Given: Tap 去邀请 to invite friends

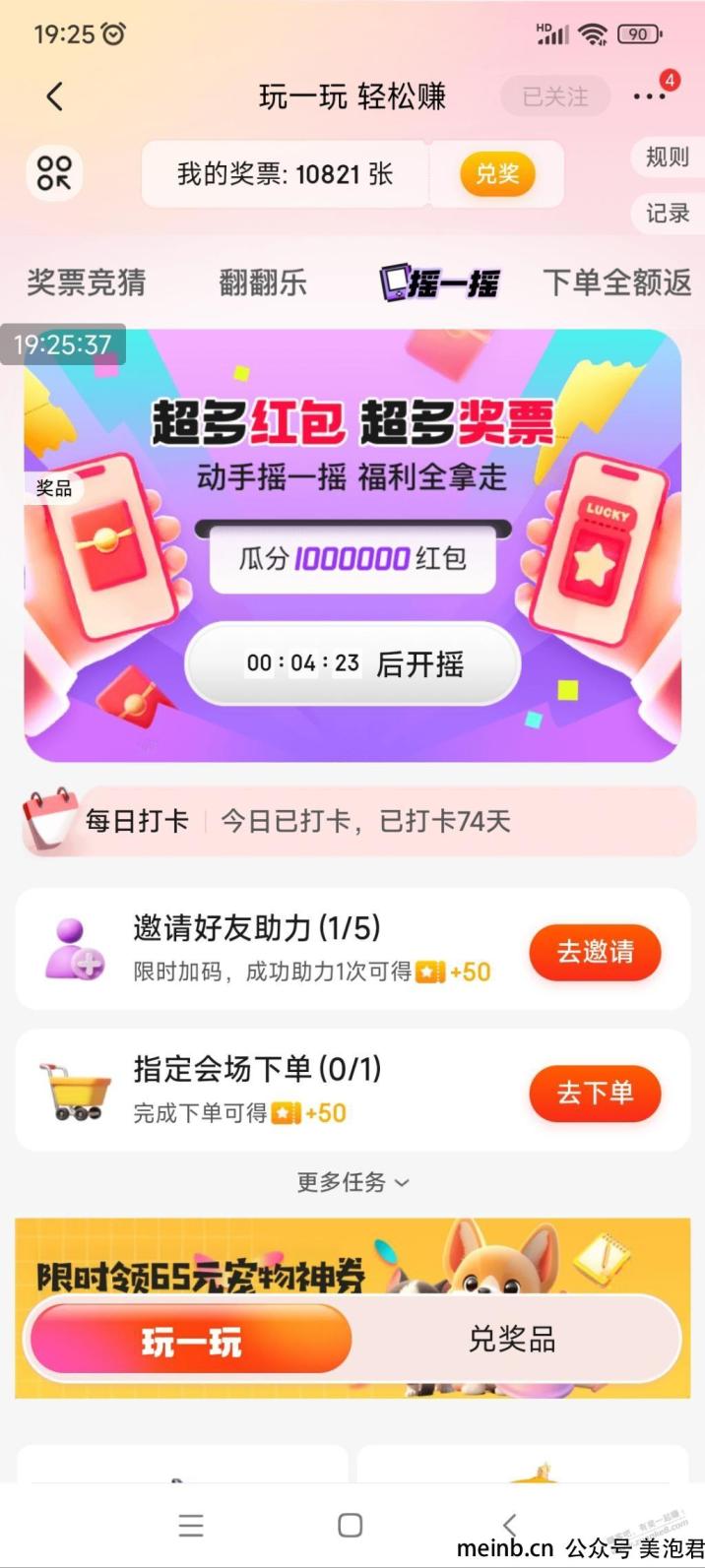Looking at the screenshot, I should click(x=595, y=952).
